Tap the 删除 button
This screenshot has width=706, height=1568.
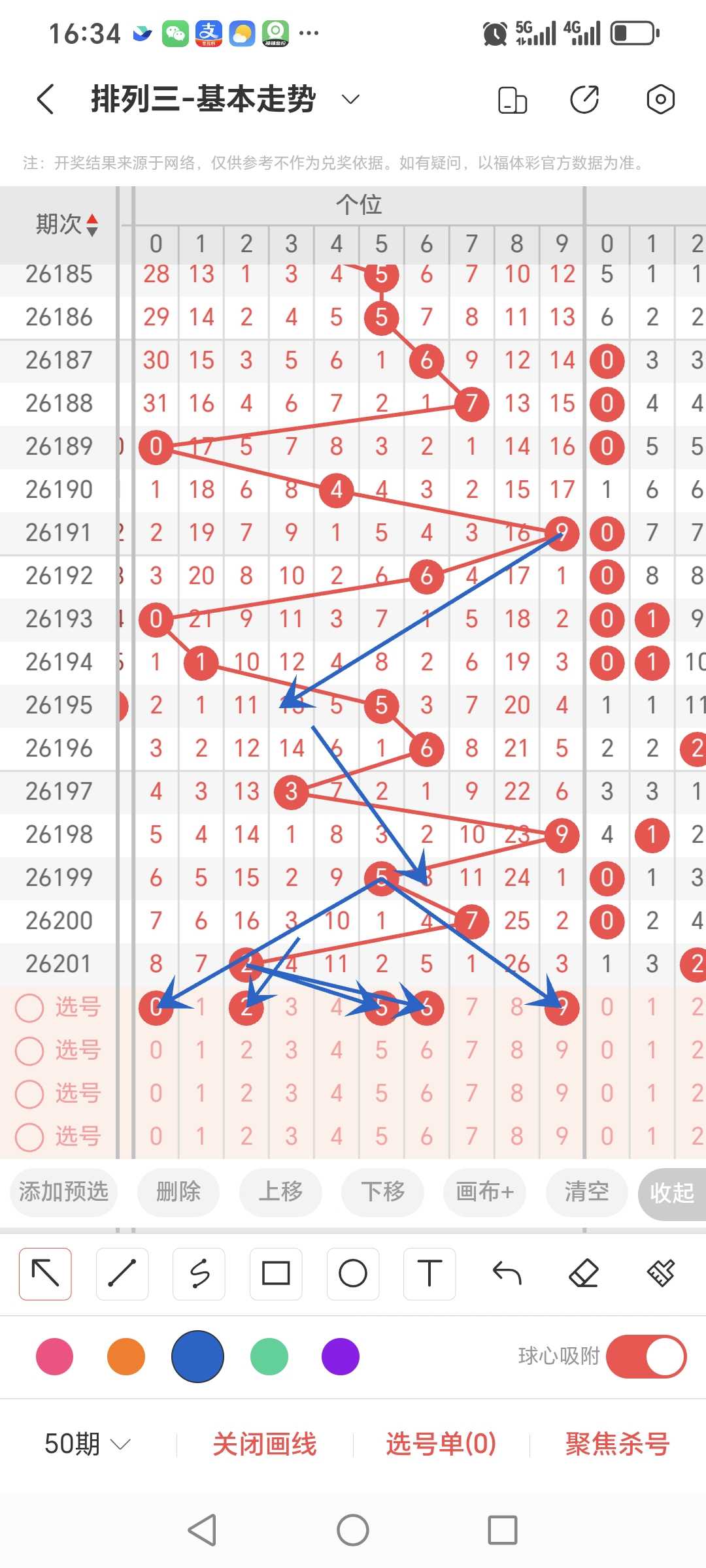point(178,1192)
